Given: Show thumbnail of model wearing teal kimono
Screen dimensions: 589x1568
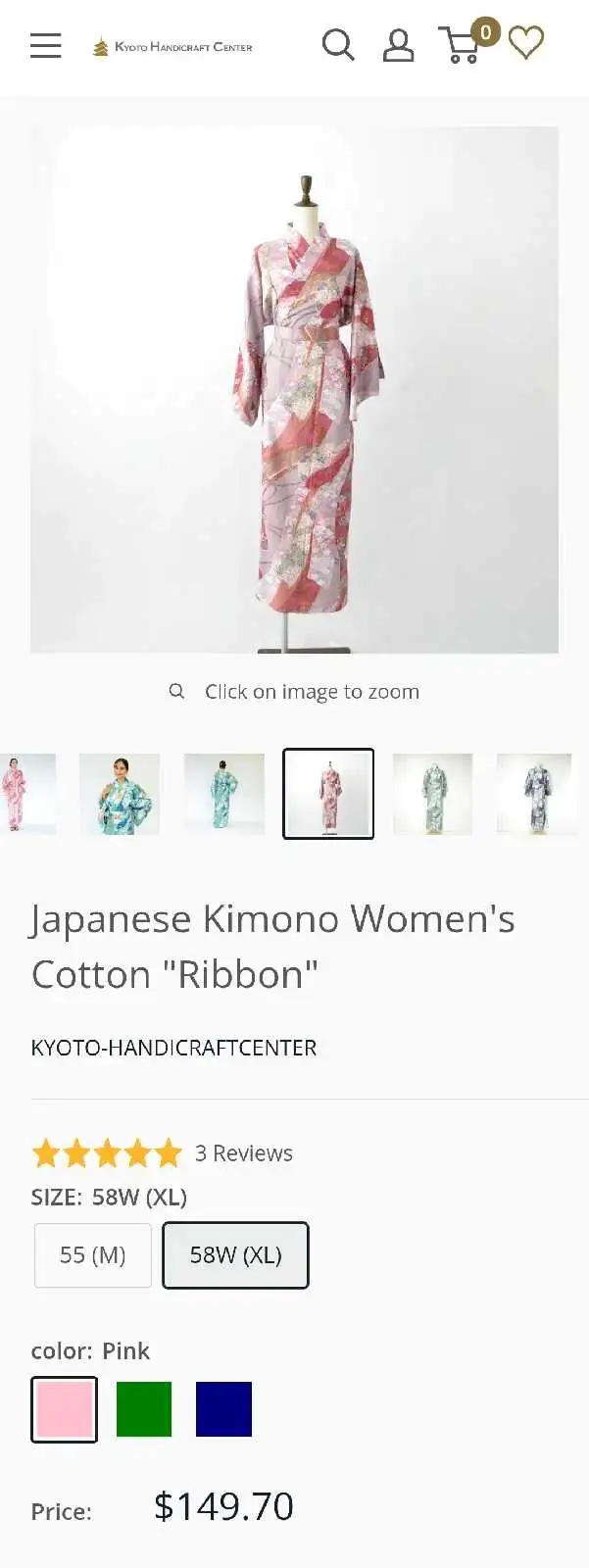Looking at the screenshot, I should coord(120,794).
